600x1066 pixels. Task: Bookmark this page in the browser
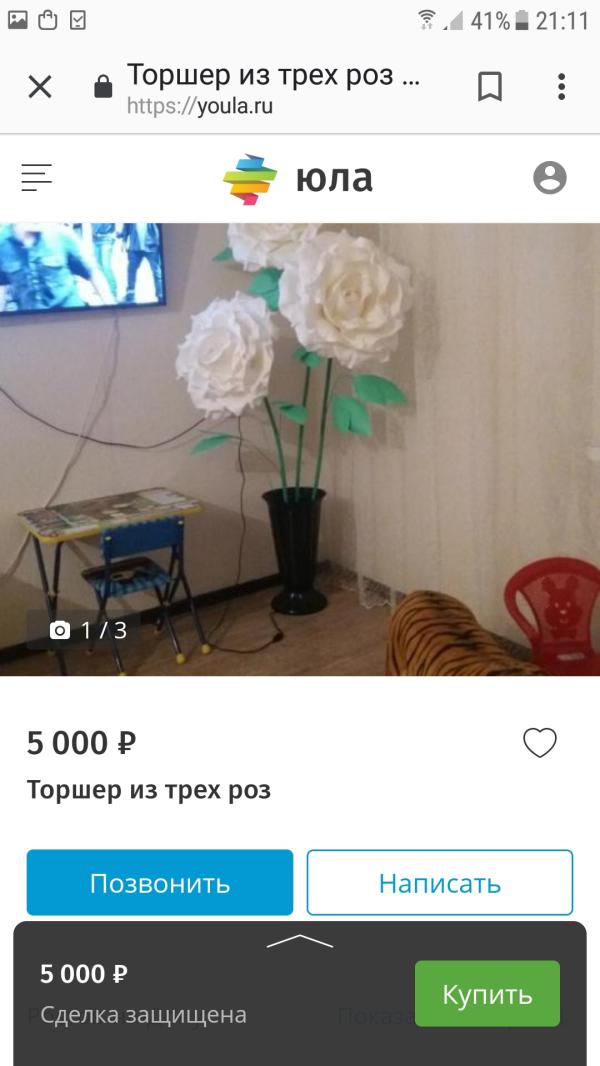click(490, 87)
